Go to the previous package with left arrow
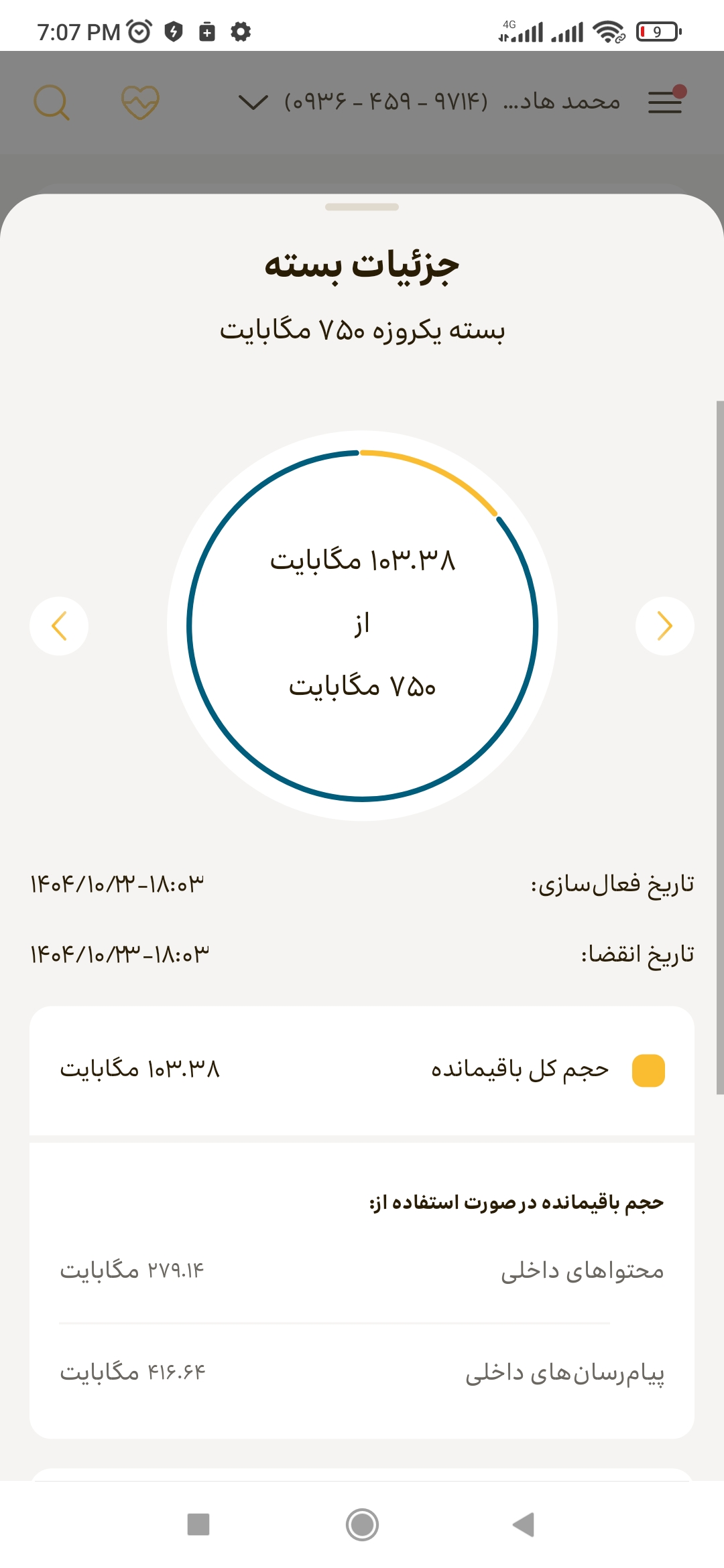Screen dimensions: 724x1568 59,626
